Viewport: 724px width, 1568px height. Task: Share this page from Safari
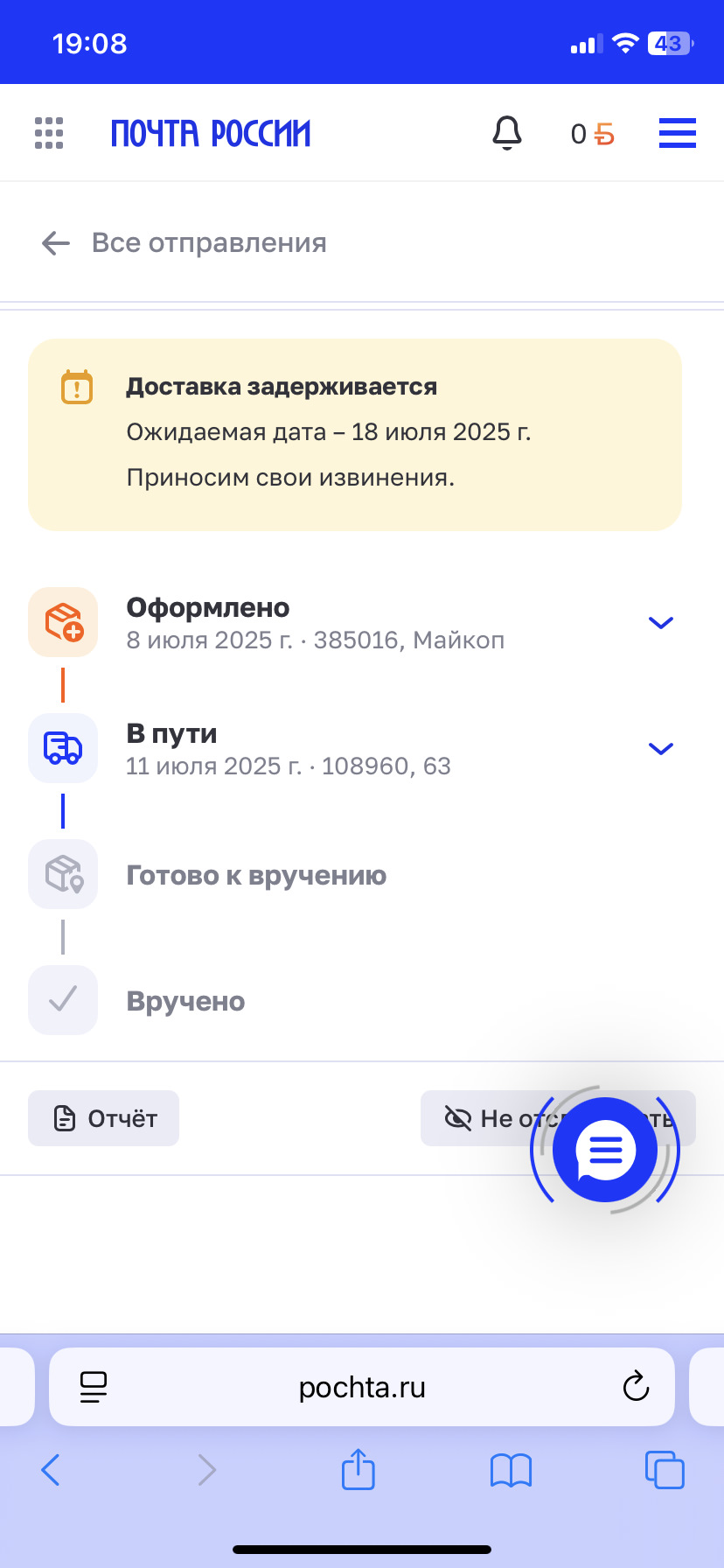358,1469
